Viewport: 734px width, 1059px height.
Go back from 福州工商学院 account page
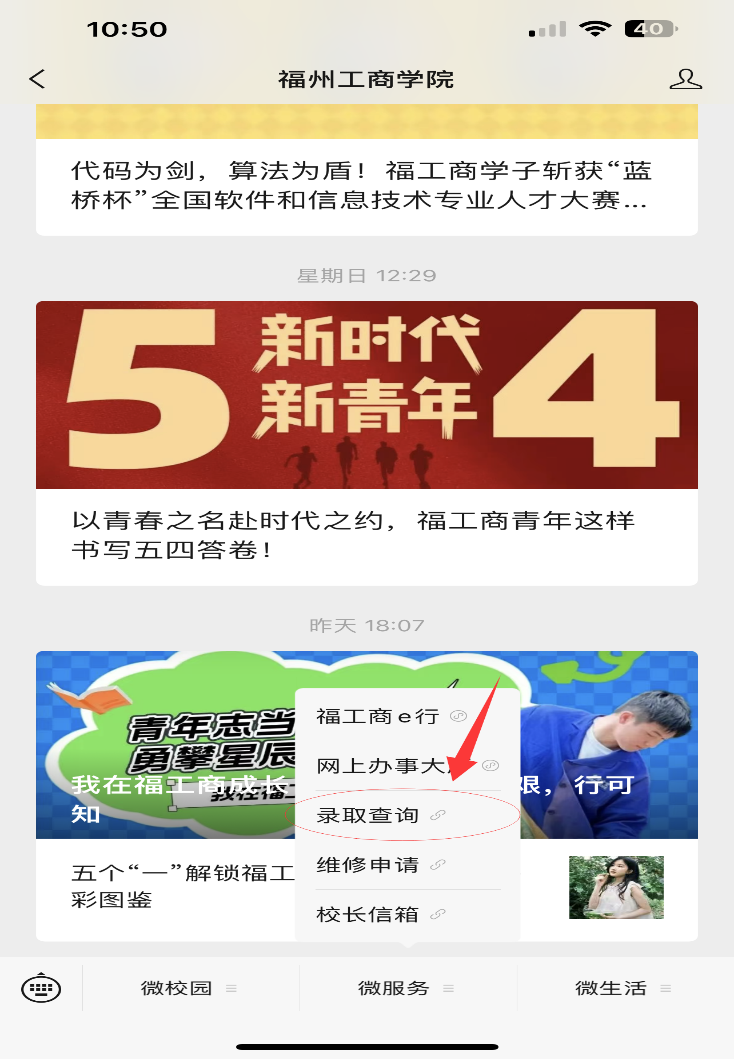click(38, 79)
